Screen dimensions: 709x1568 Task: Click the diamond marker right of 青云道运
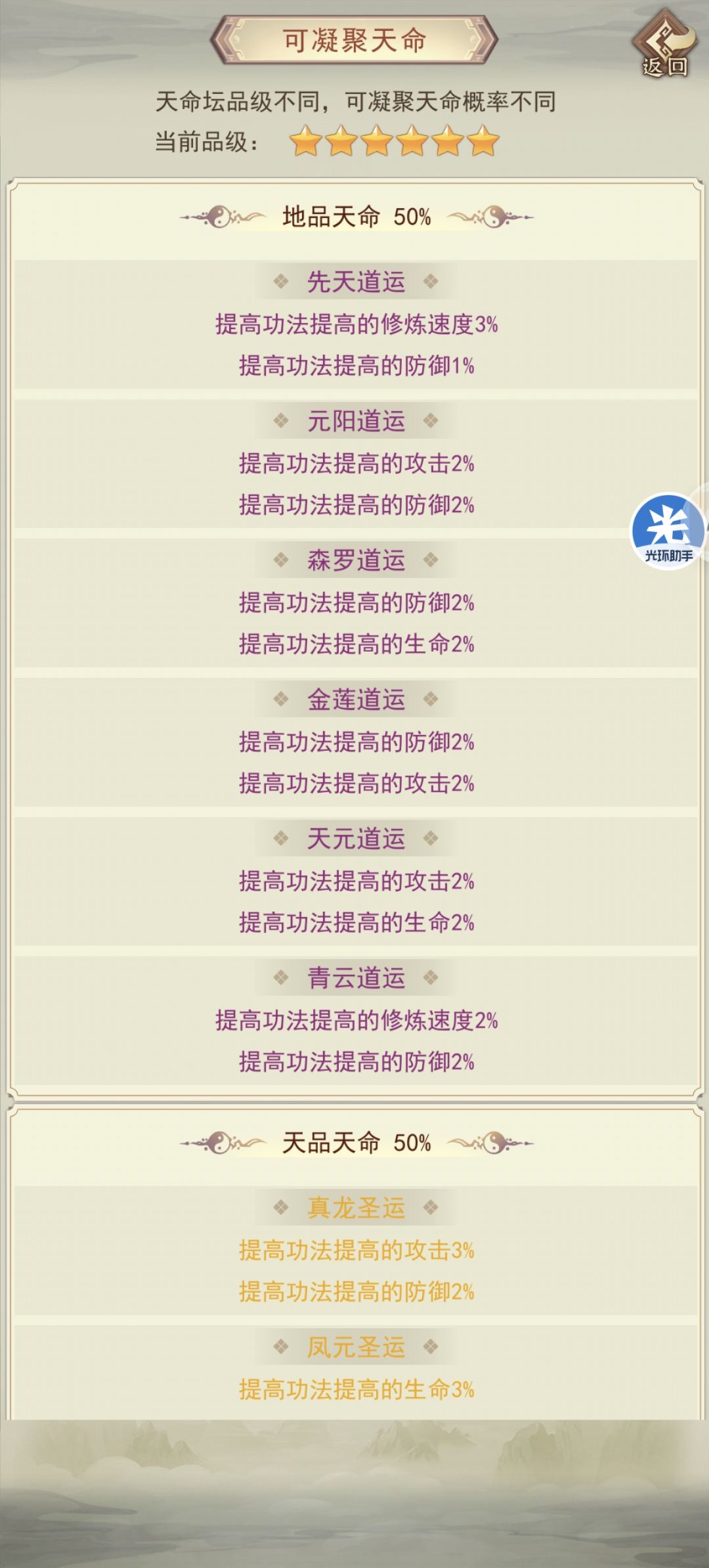(x=430, y=977)
